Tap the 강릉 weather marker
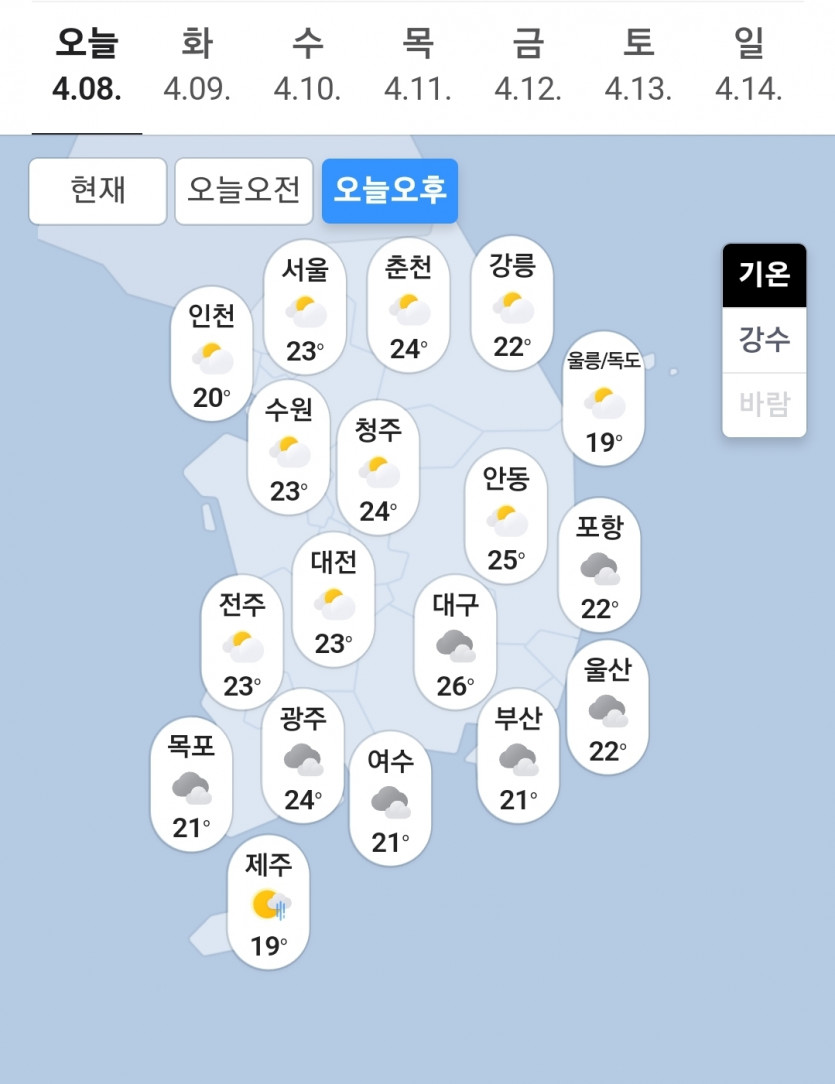This screenshot has width=835, height=1084. click(512, 304)
